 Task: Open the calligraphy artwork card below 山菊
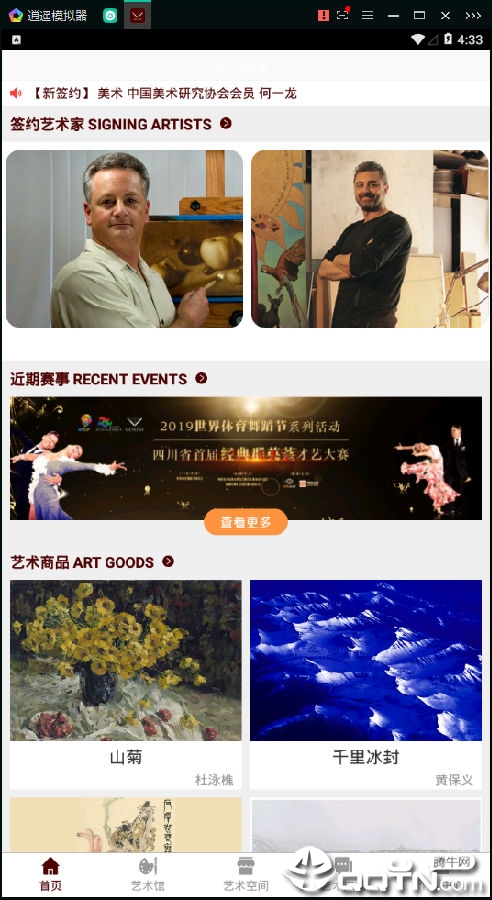126,825
